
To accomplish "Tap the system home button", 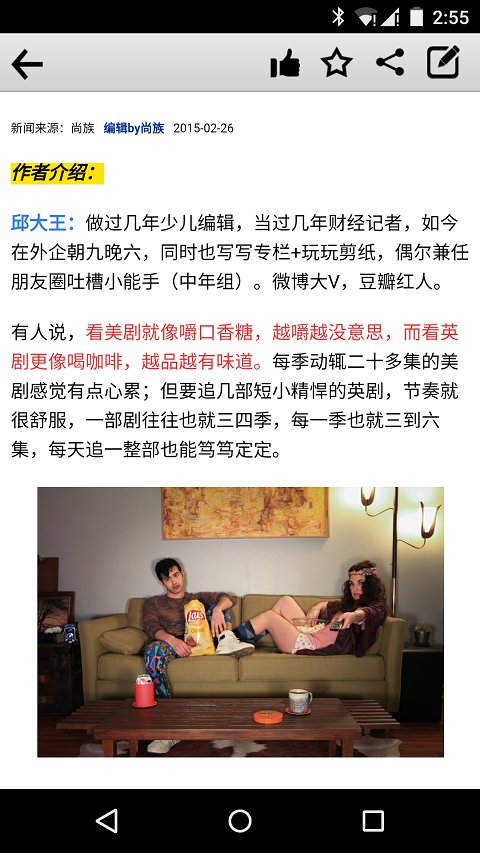I will 240,821.
